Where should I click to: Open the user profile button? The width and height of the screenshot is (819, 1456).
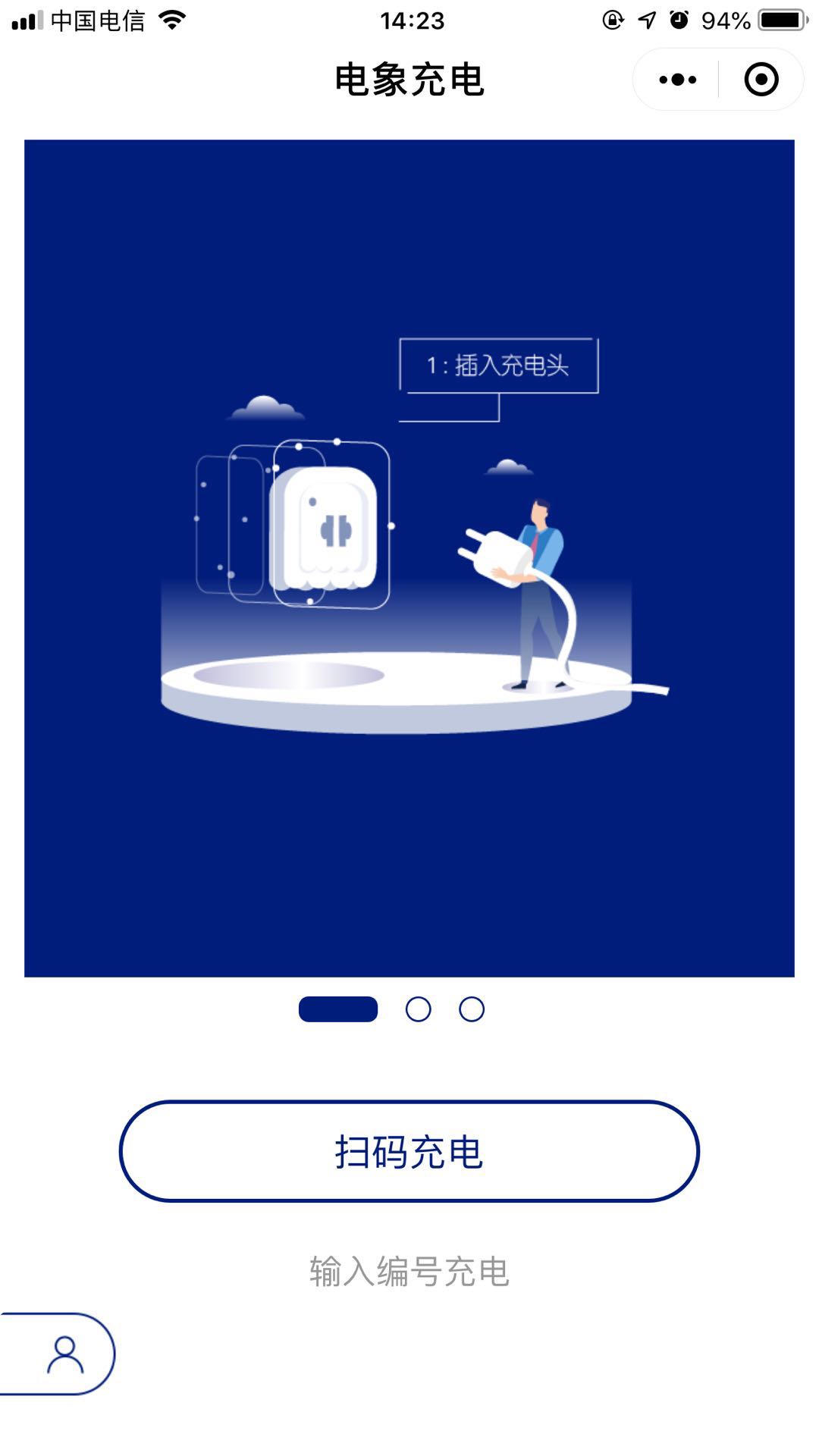(x=64, y=1354)
